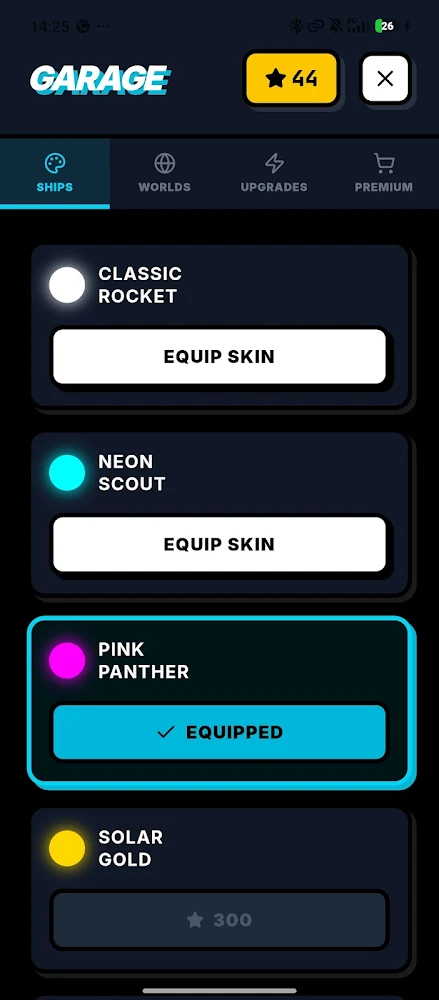Equip the Classic Rocket skin

pos(220,357)
